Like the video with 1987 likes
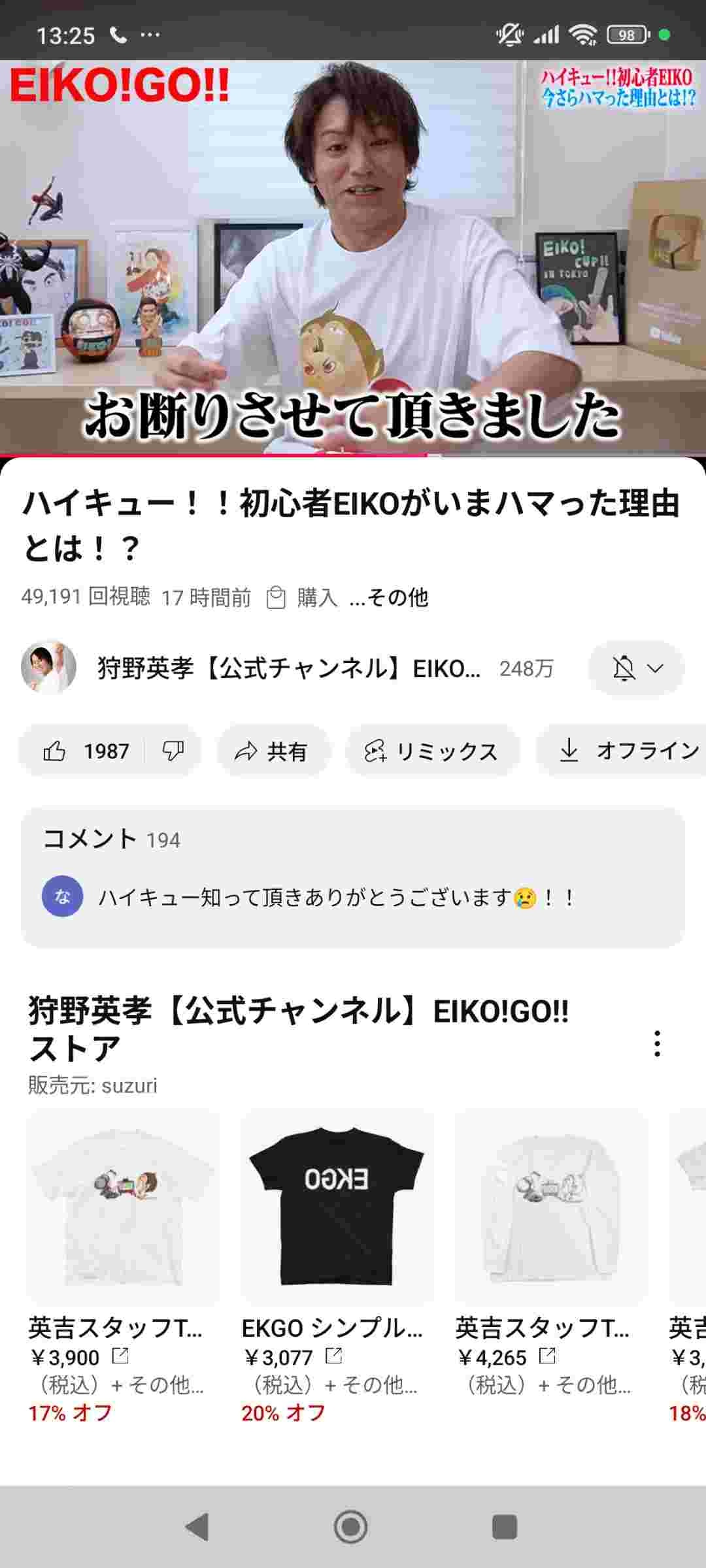This screenshot has height=1568, width=706. [85, 751]
